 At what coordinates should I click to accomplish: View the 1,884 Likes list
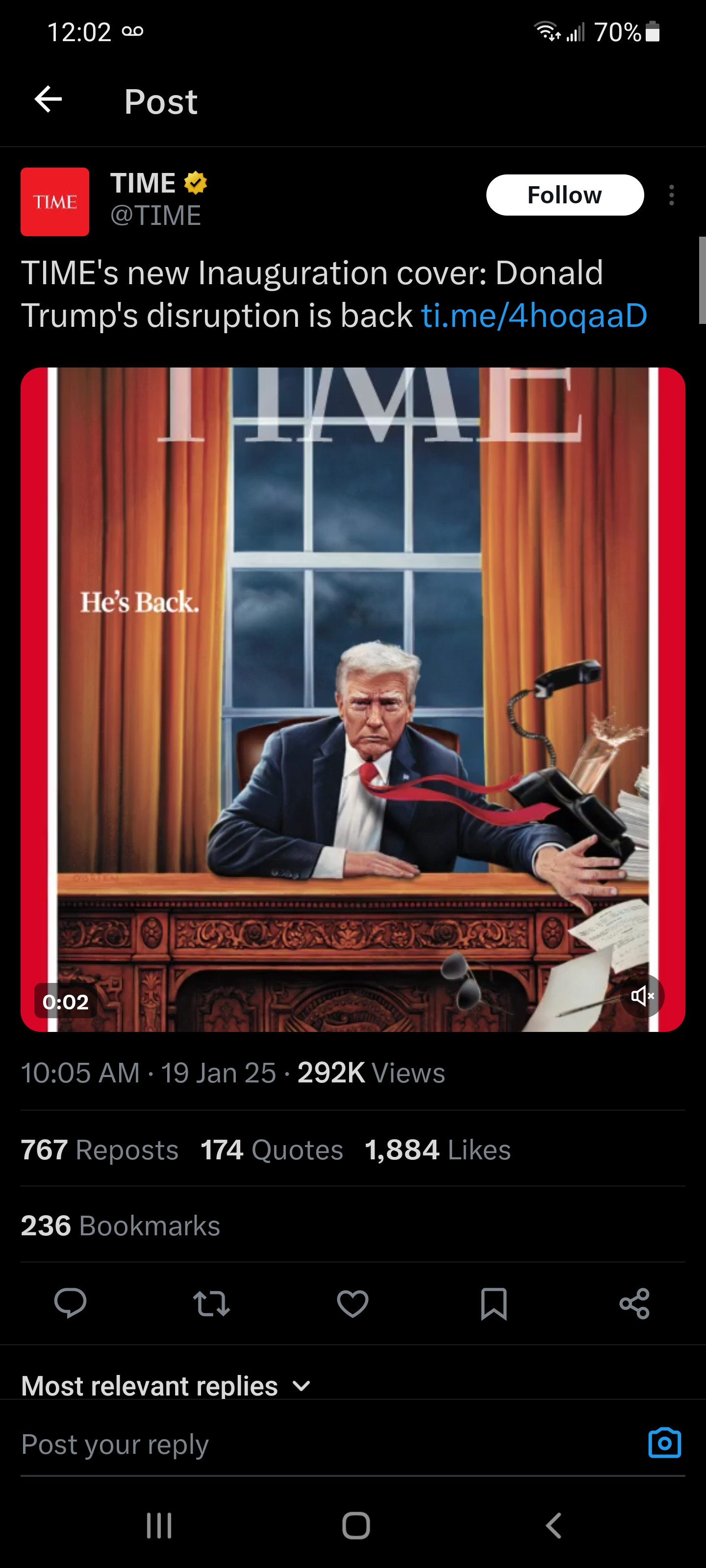coord(437,1150)
